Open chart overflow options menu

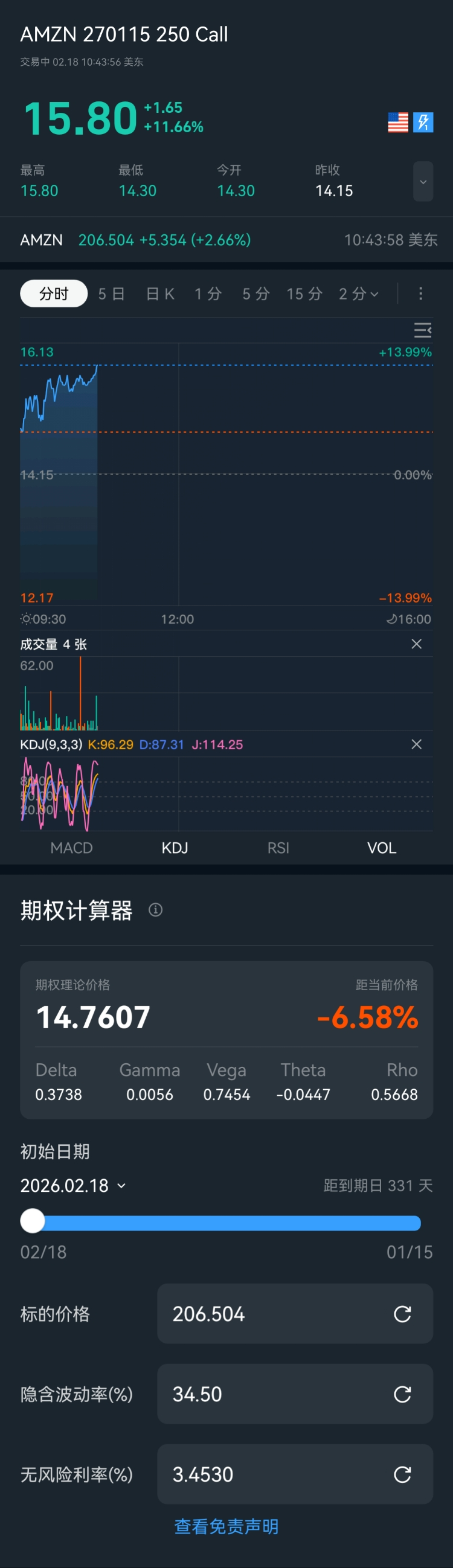point(420,294)
